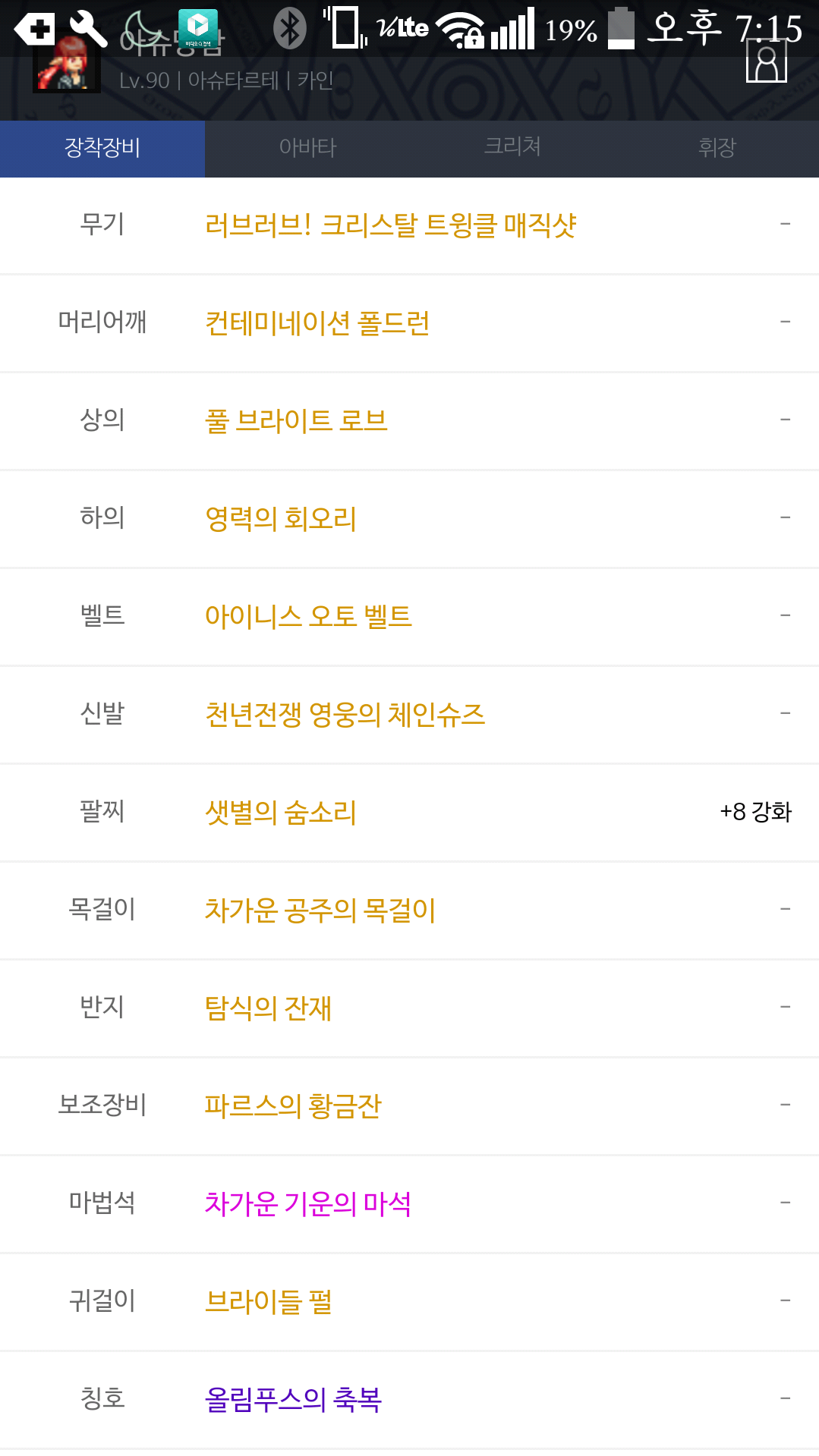Switch to the 아바타 tab
Screen dimensions: 819x1456
coord(307,148)
